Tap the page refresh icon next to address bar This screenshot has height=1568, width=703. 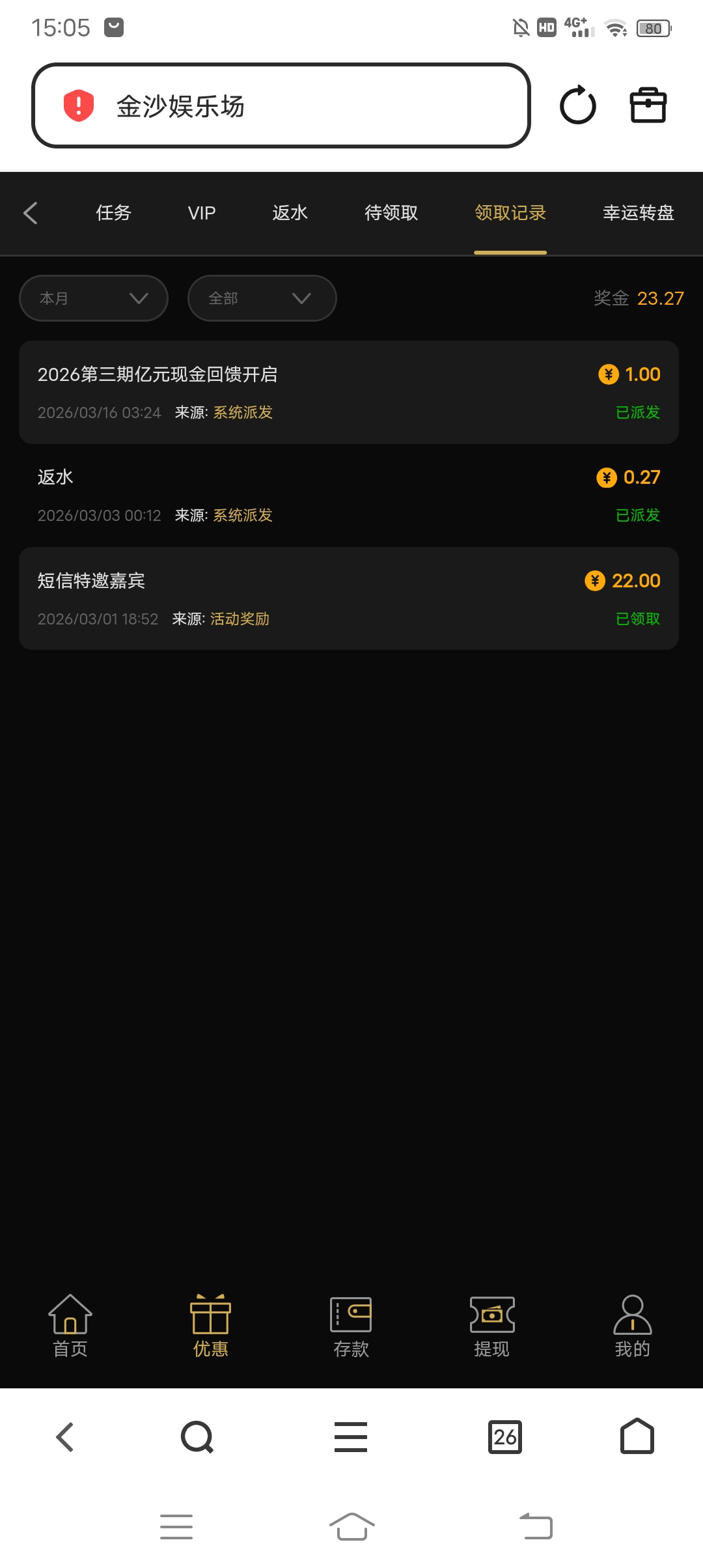(578, 105)
